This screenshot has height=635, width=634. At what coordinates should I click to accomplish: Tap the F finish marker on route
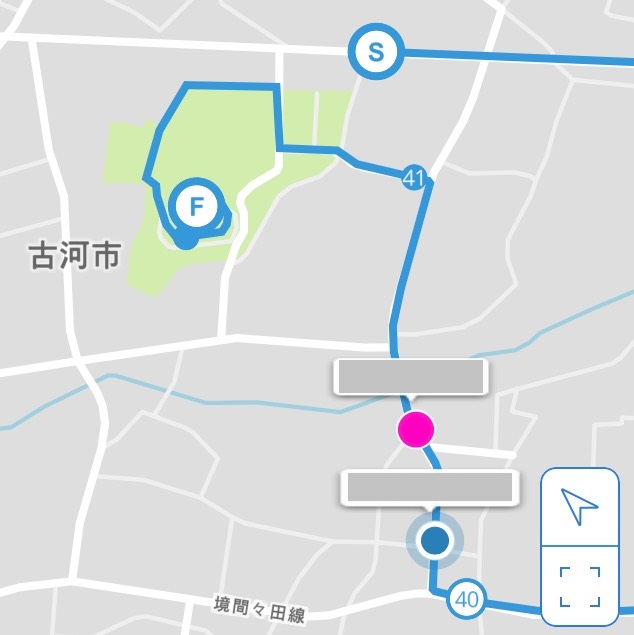click(x=197, y=207)
